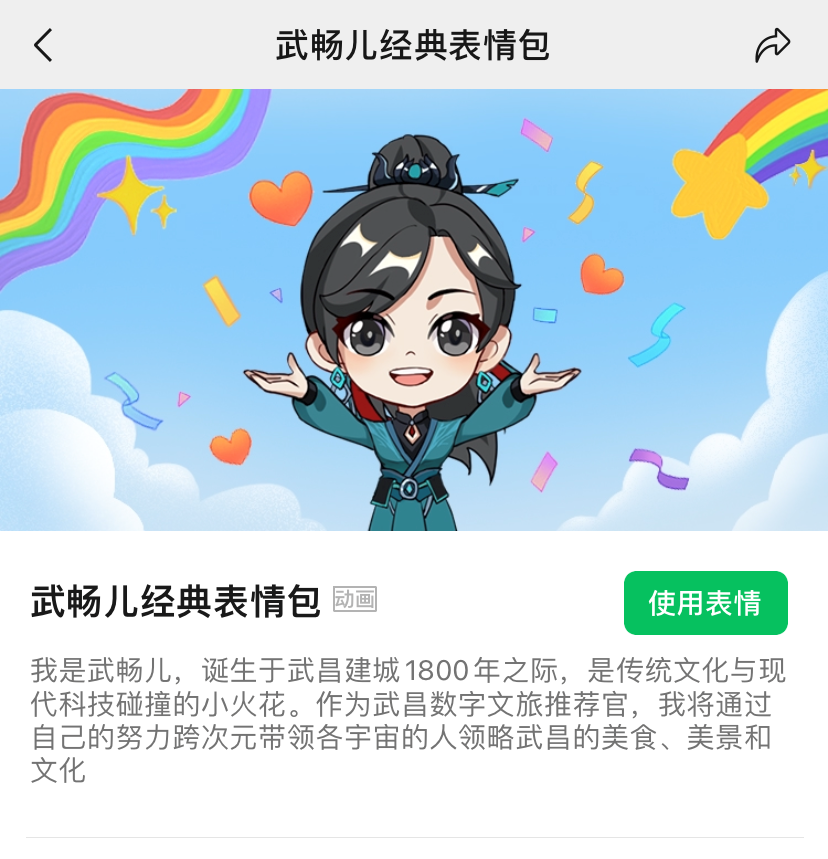This screenshot has width=828, height=859.
Task: Tap the 使用表情 button
Action: pos(705,603)
